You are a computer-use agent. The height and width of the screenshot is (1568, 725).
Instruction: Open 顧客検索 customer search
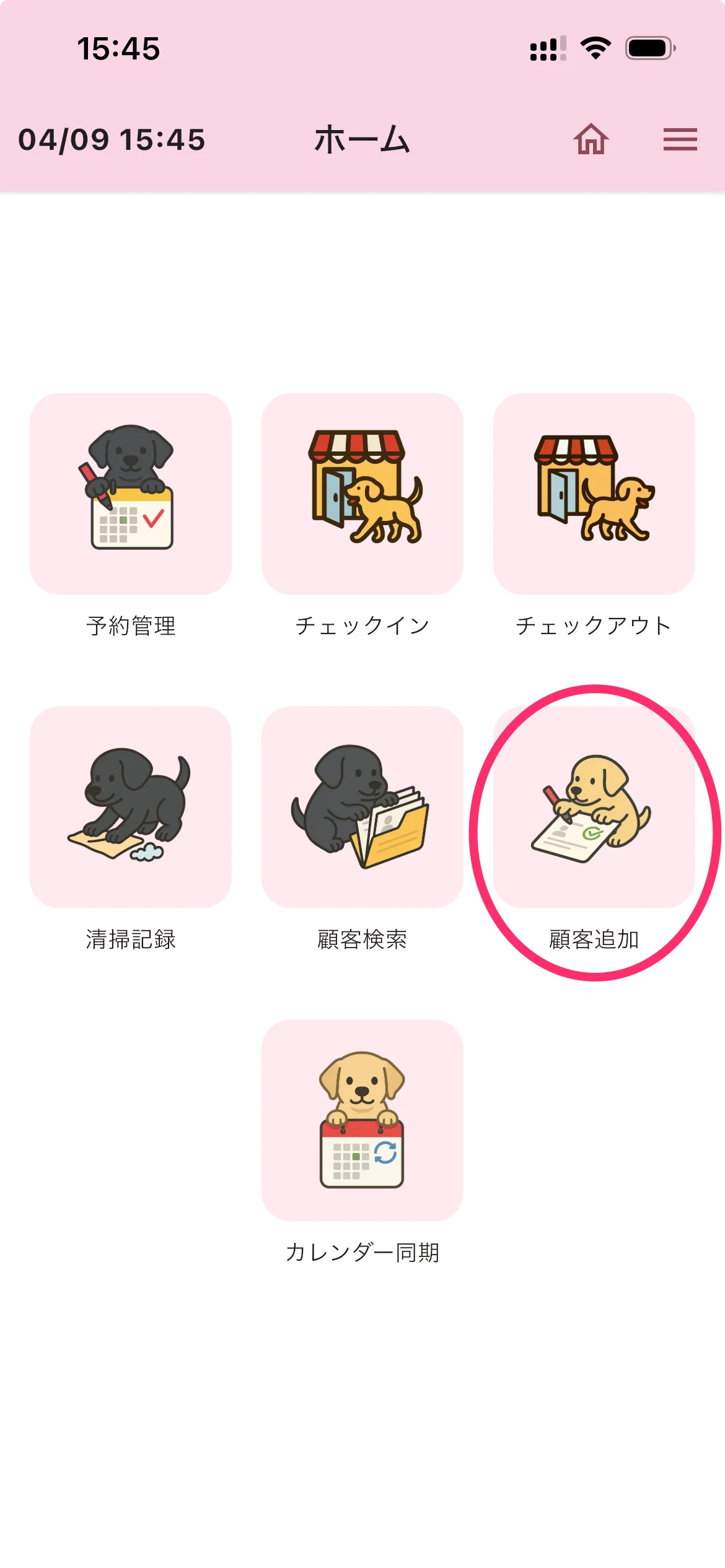362,807
